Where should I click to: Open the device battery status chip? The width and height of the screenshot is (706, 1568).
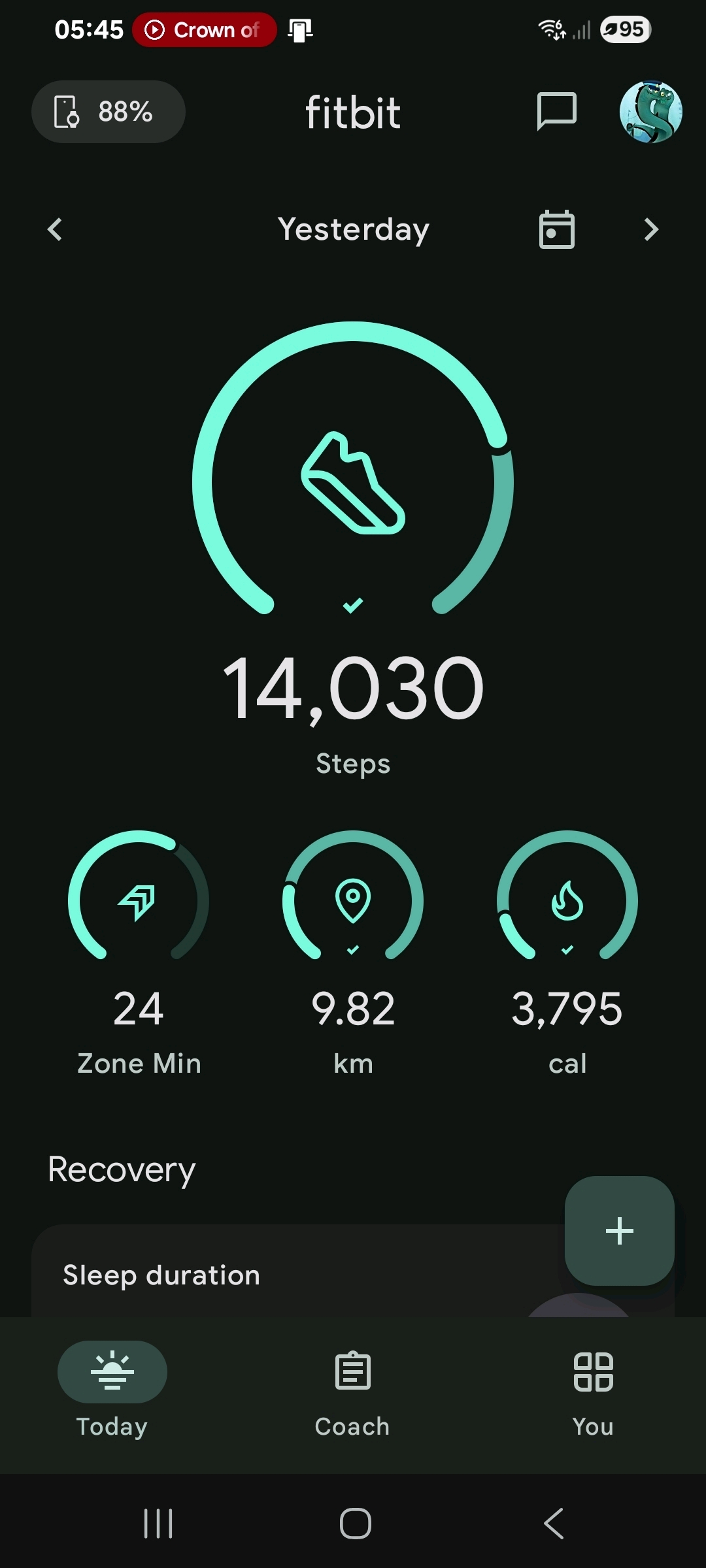[109, 112]
